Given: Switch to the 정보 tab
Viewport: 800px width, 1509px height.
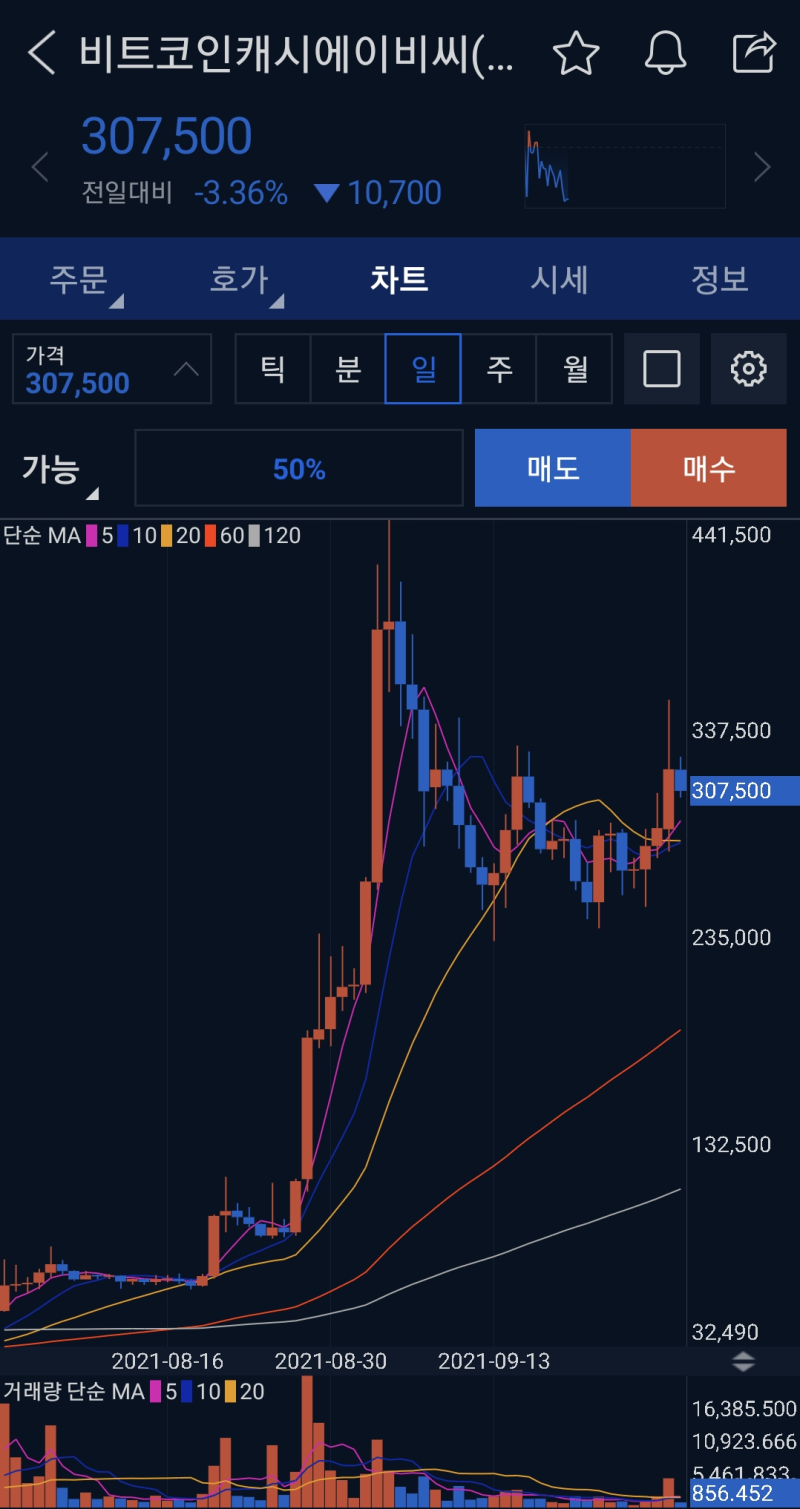Looking at the screenshot, I should coord(719,279).
